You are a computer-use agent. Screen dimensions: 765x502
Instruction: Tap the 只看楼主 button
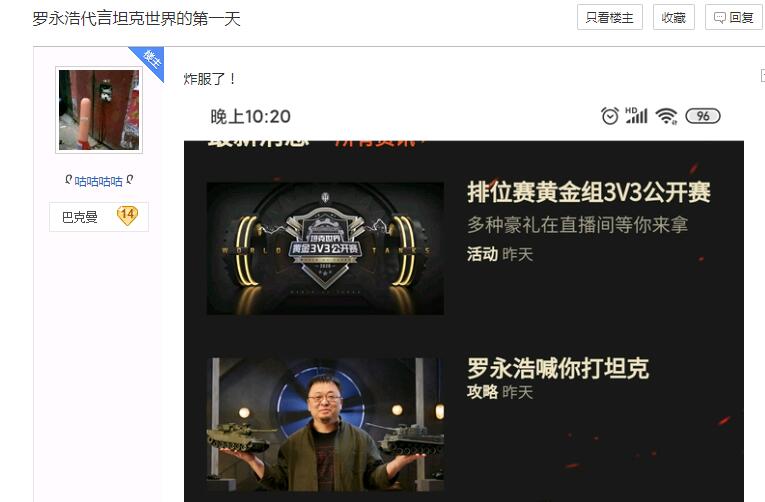[x=609, y=17]
